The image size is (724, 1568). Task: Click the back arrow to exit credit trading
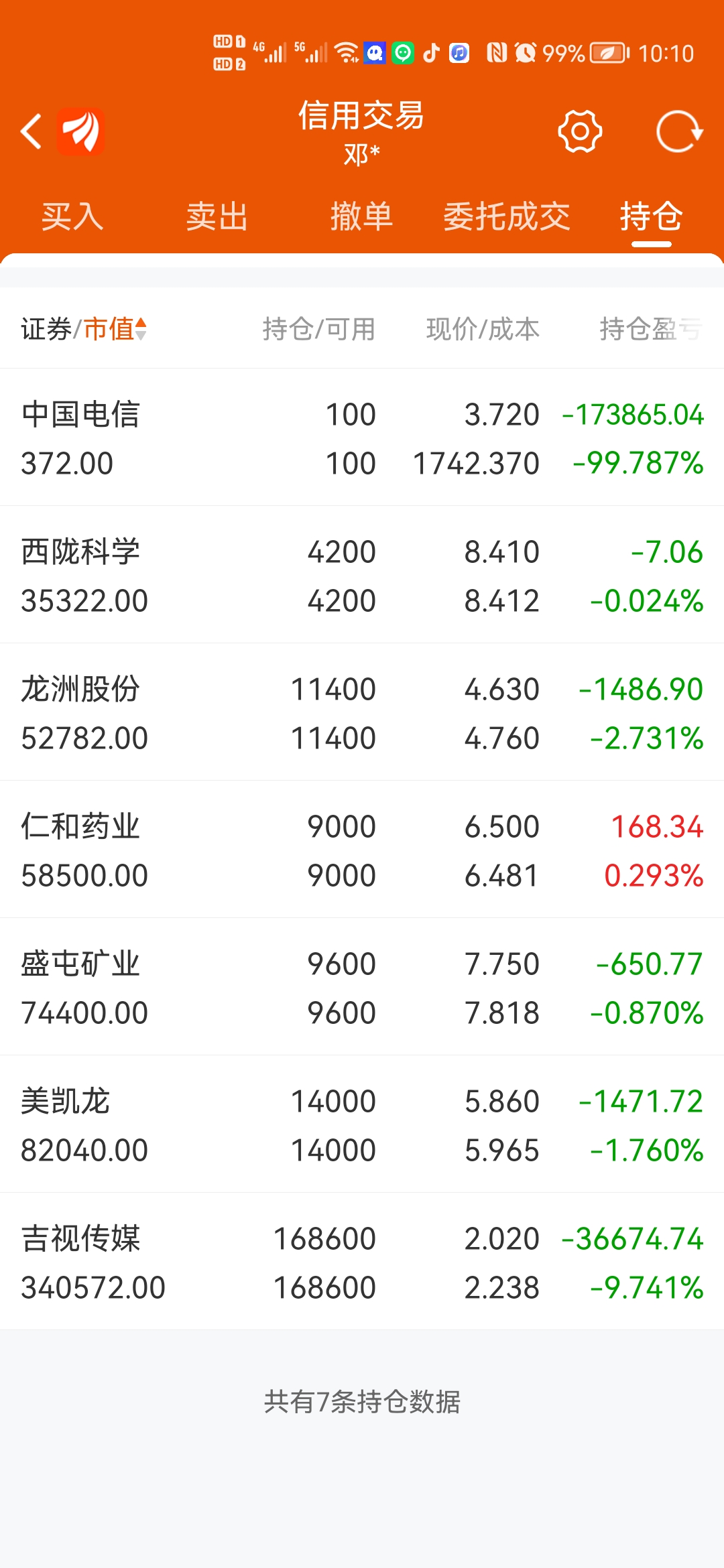coord(32,131)
